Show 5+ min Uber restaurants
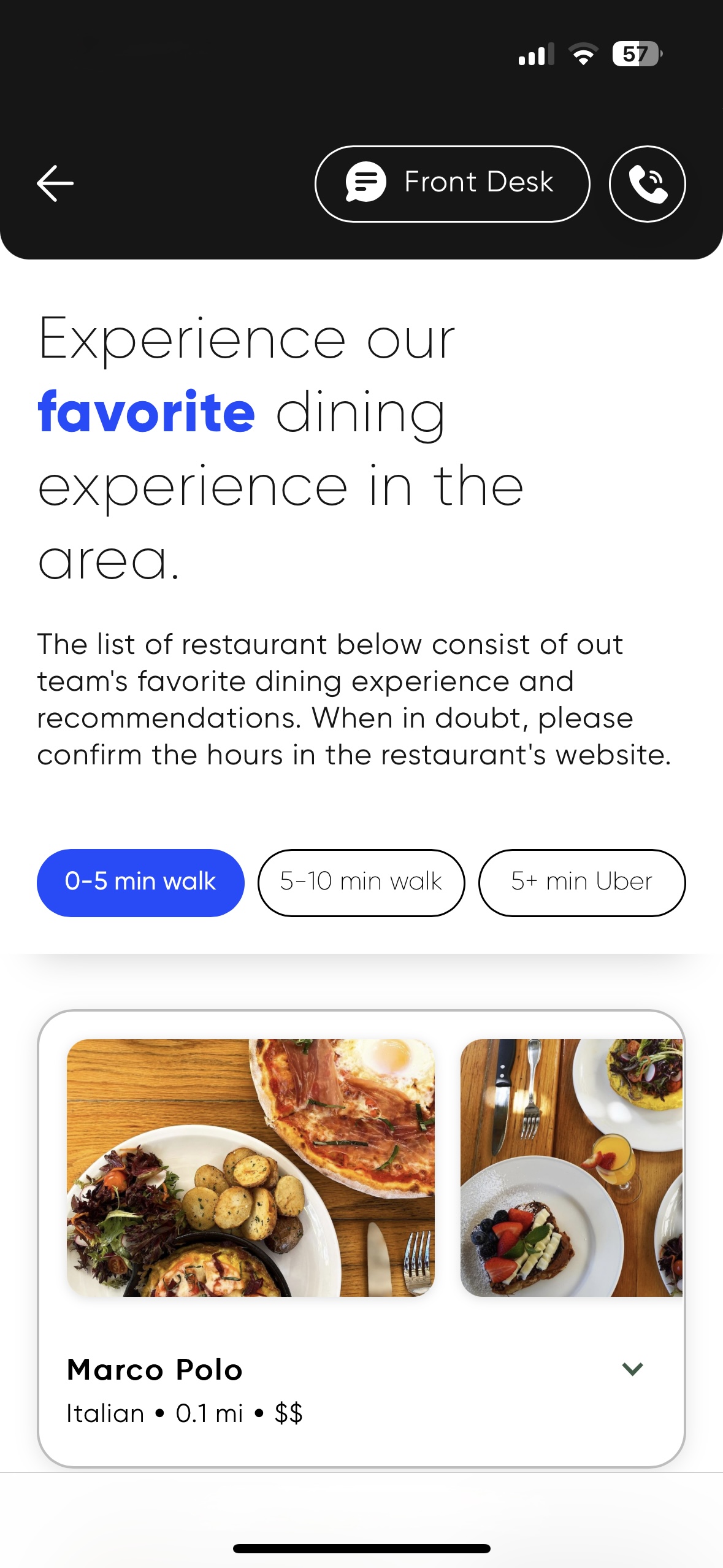The width and height of the screenshot is (723, 1568). [x=581, y=882]
